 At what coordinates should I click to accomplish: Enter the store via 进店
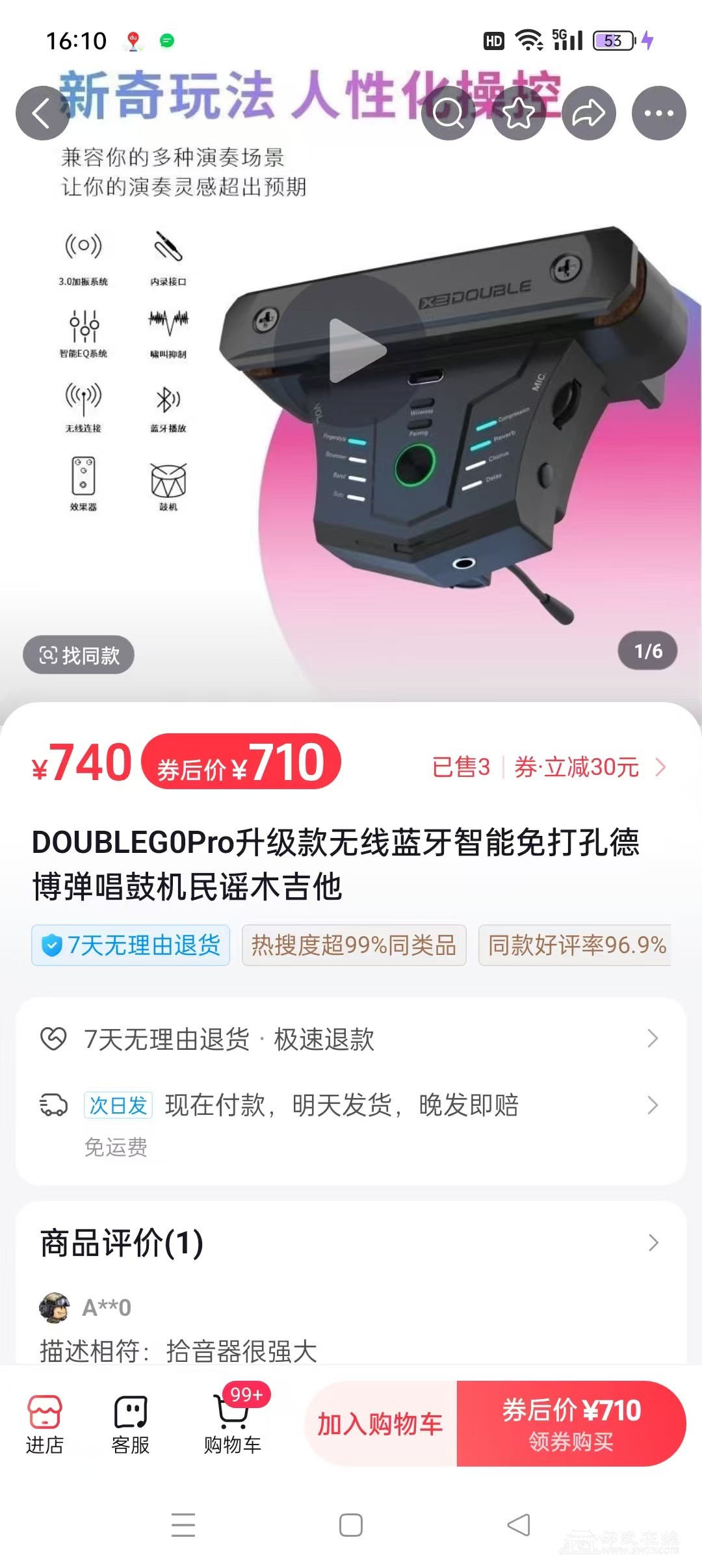tap(44, 1424)
